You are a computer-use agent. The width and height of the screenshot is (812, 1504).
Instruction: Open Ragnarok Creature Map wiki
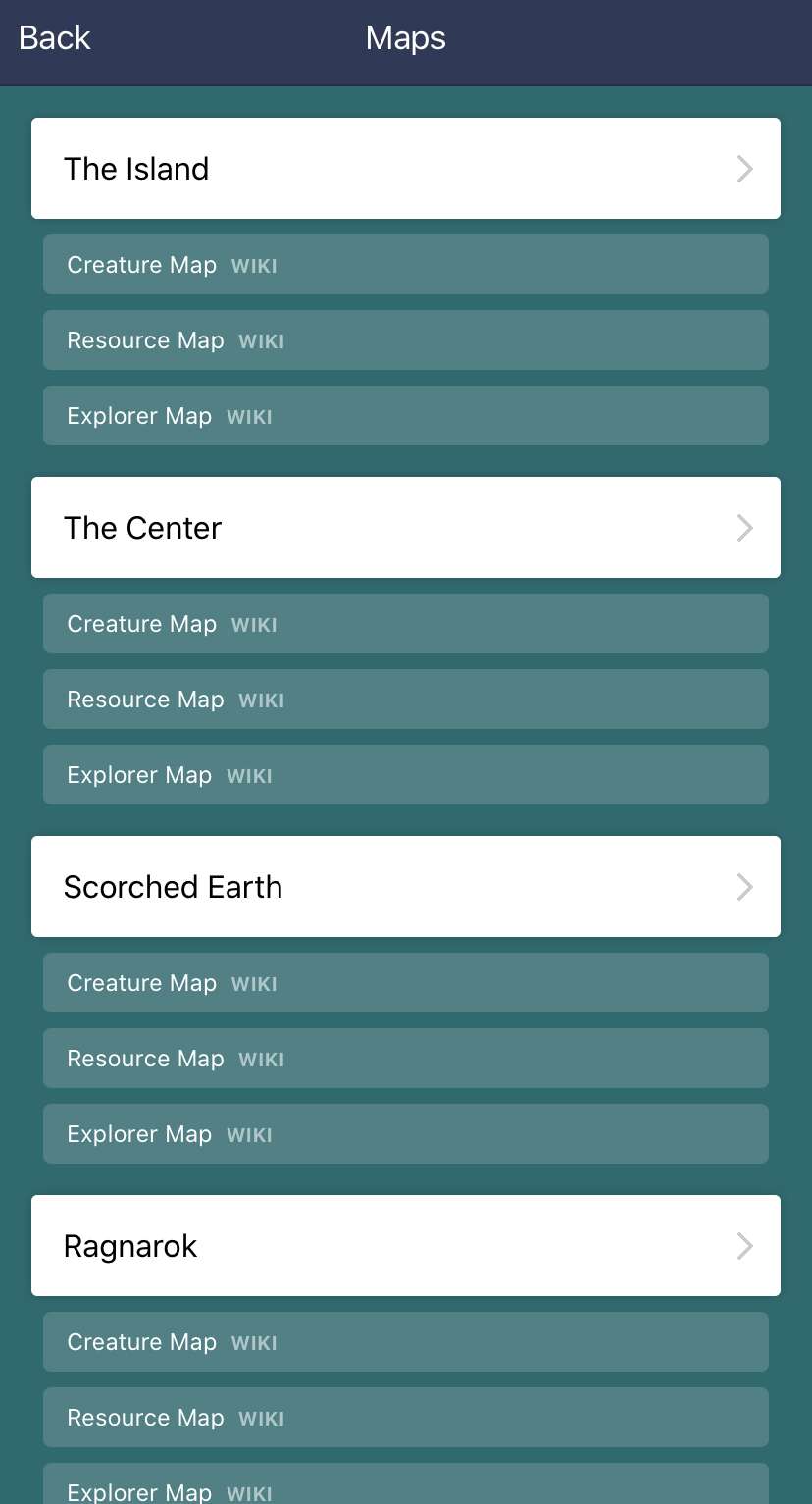click(x=405, y=1342)
